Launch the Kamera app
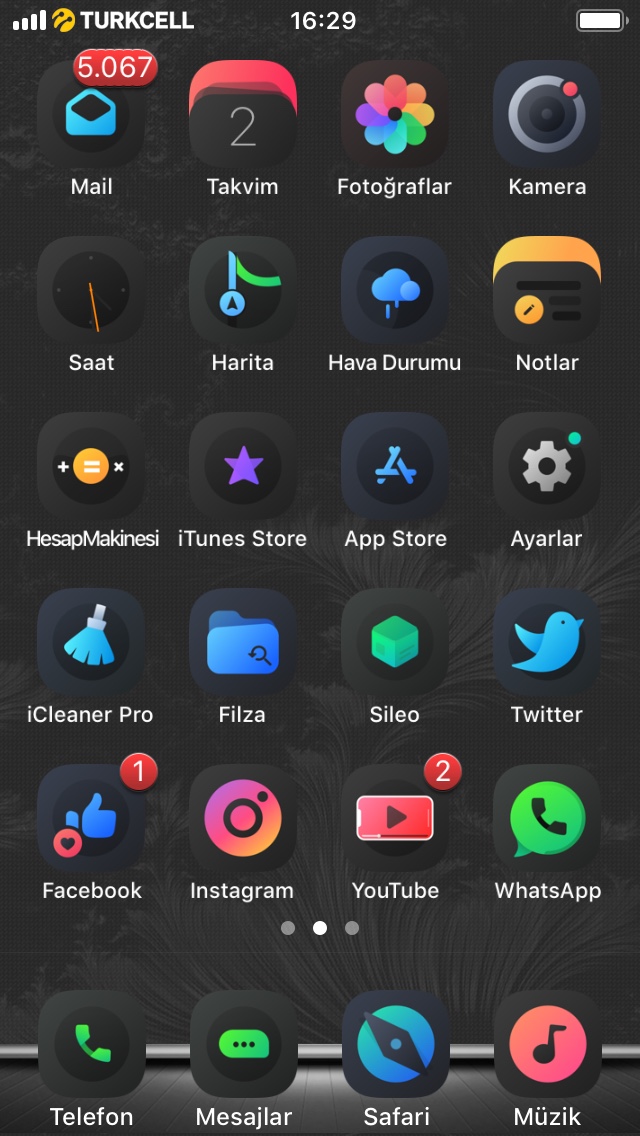 tap(547, 114)
